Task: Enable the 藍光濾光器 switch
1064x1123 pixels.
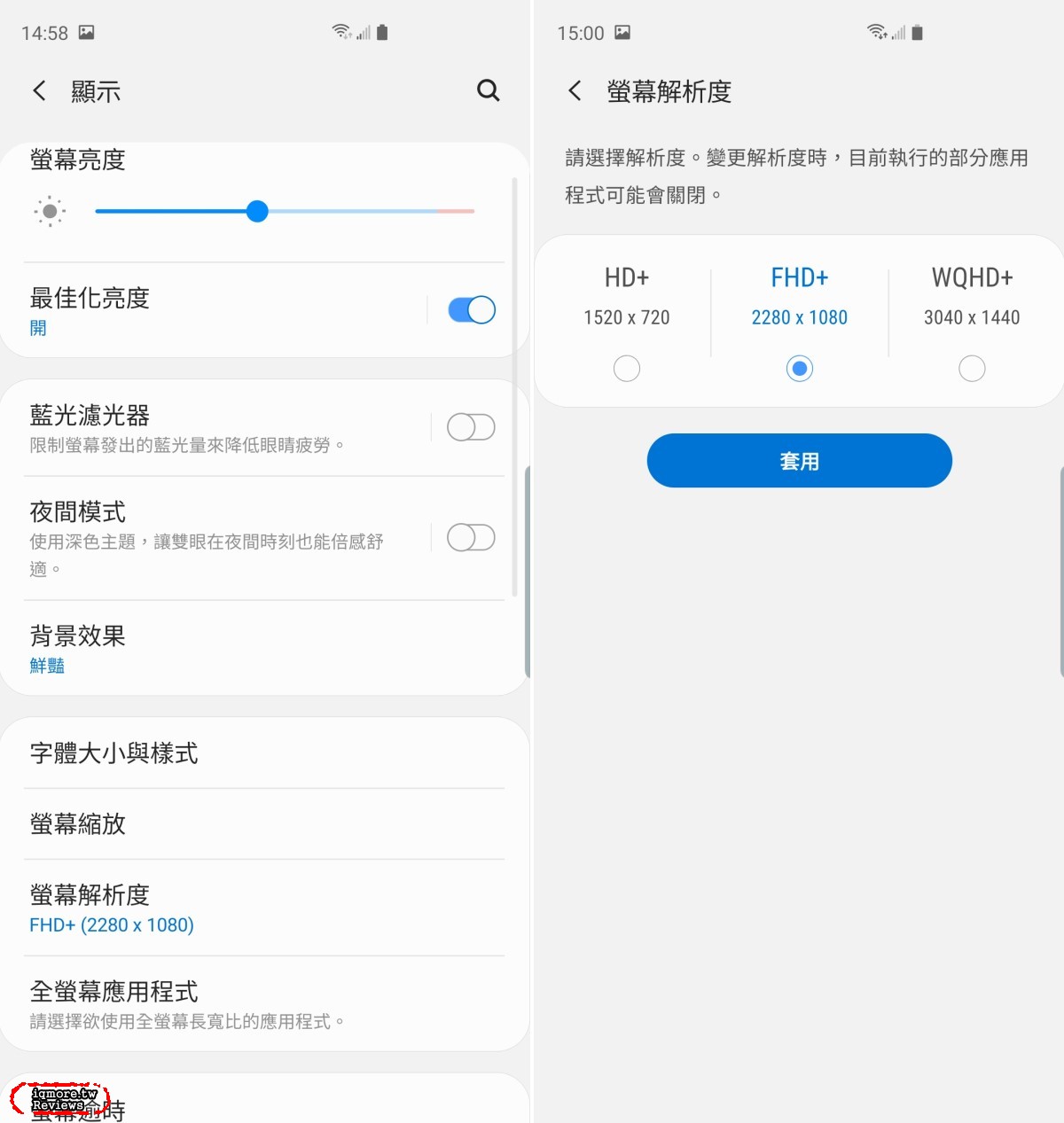Action: click(471, 427)
